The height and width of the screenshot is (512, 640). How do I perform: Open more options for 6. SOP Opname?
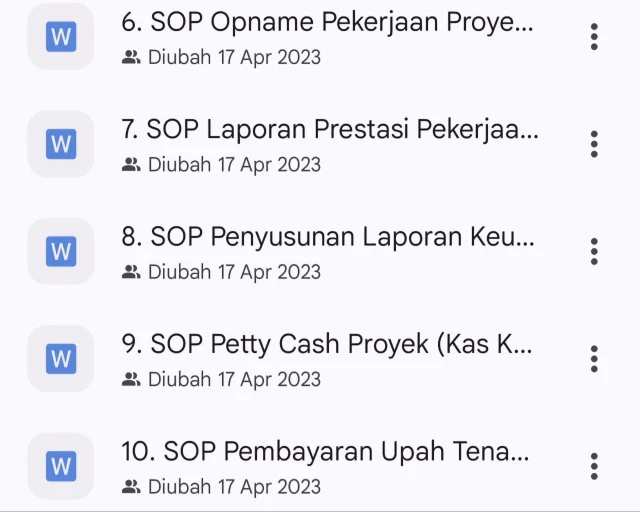pos(594,37)
